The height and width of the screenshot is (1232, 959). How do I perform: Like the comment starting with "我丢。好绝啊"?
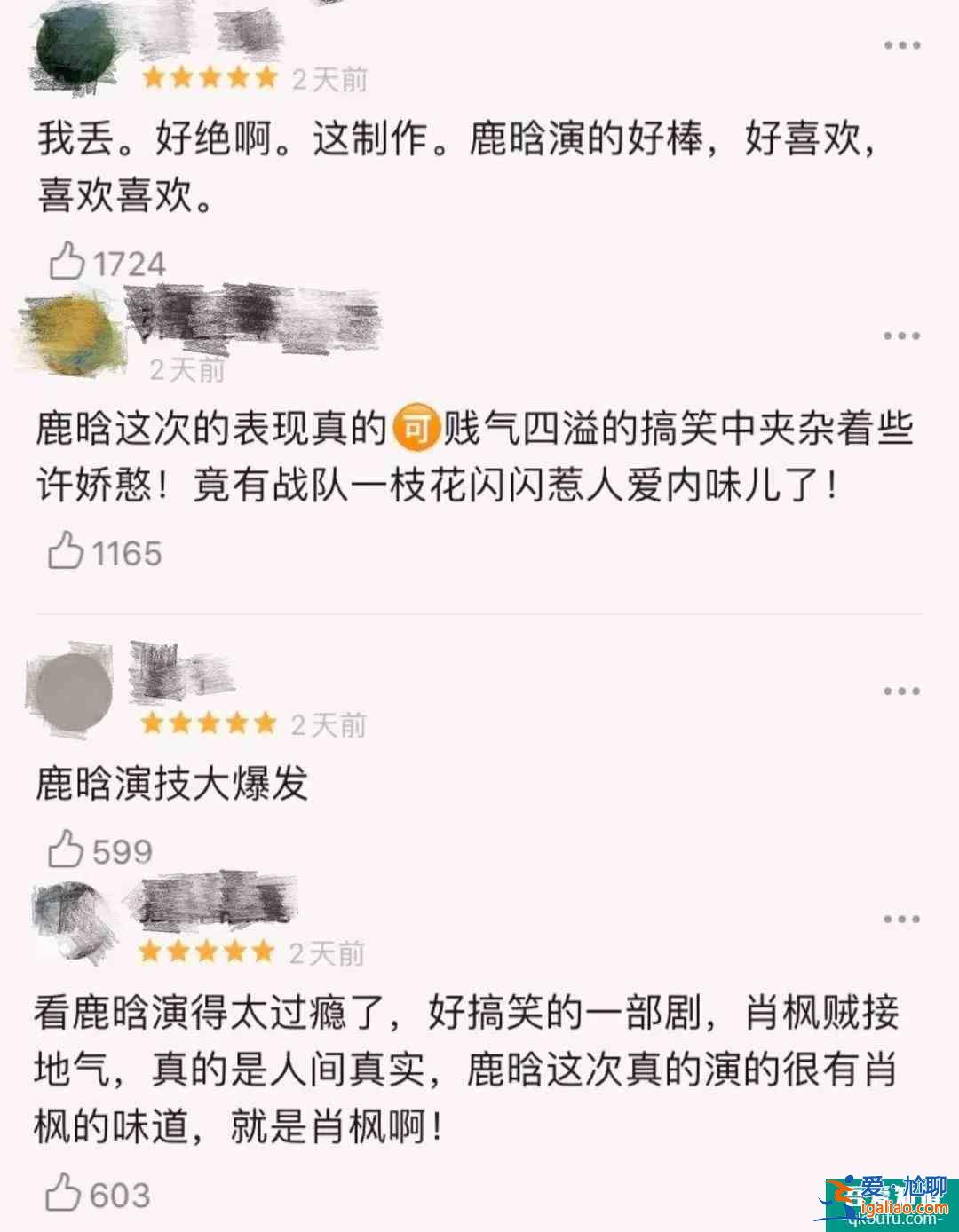tap(67, 262)
